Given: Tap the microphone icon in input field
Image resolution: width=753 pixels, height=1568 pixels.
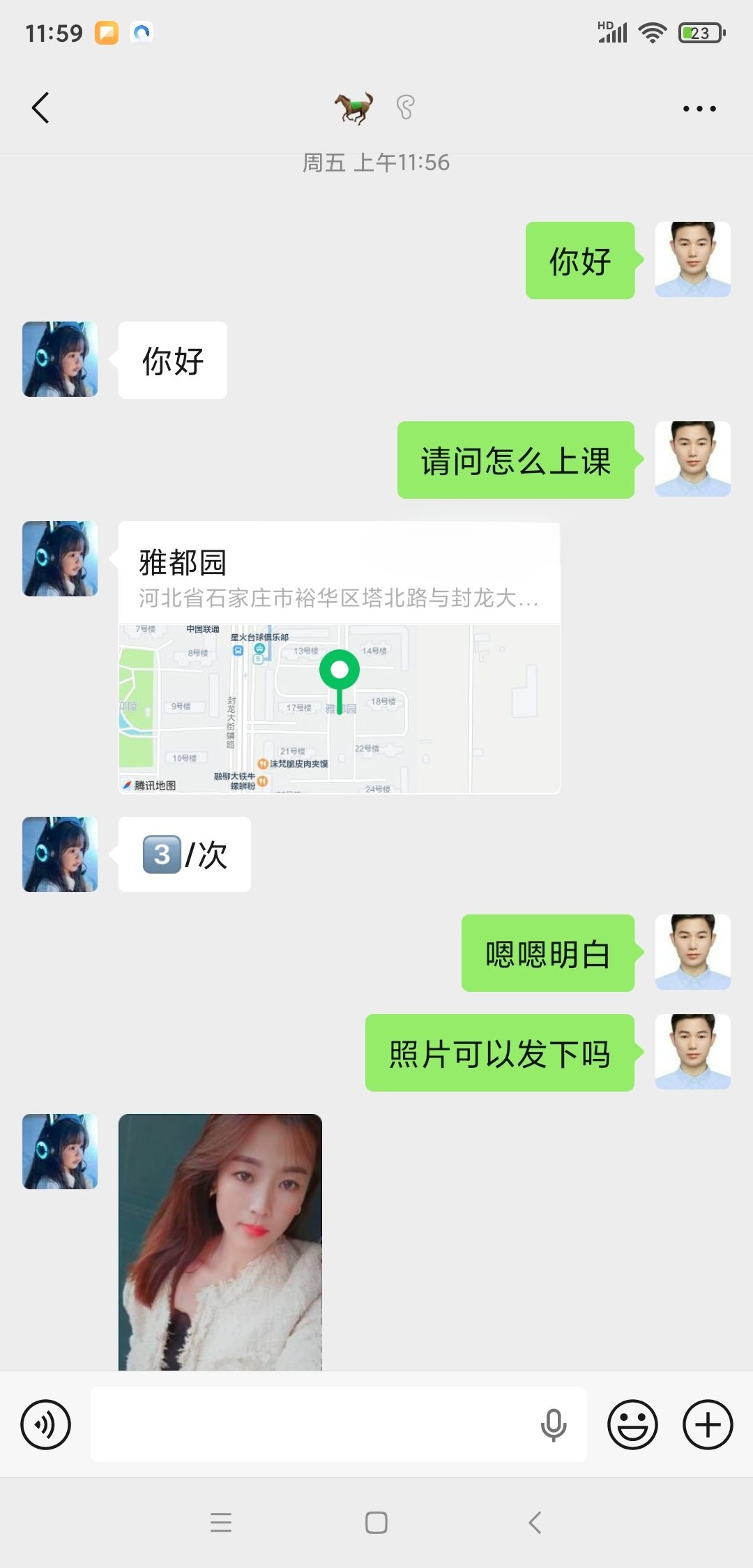Looking at the screenshot, I should point(554,1424).
